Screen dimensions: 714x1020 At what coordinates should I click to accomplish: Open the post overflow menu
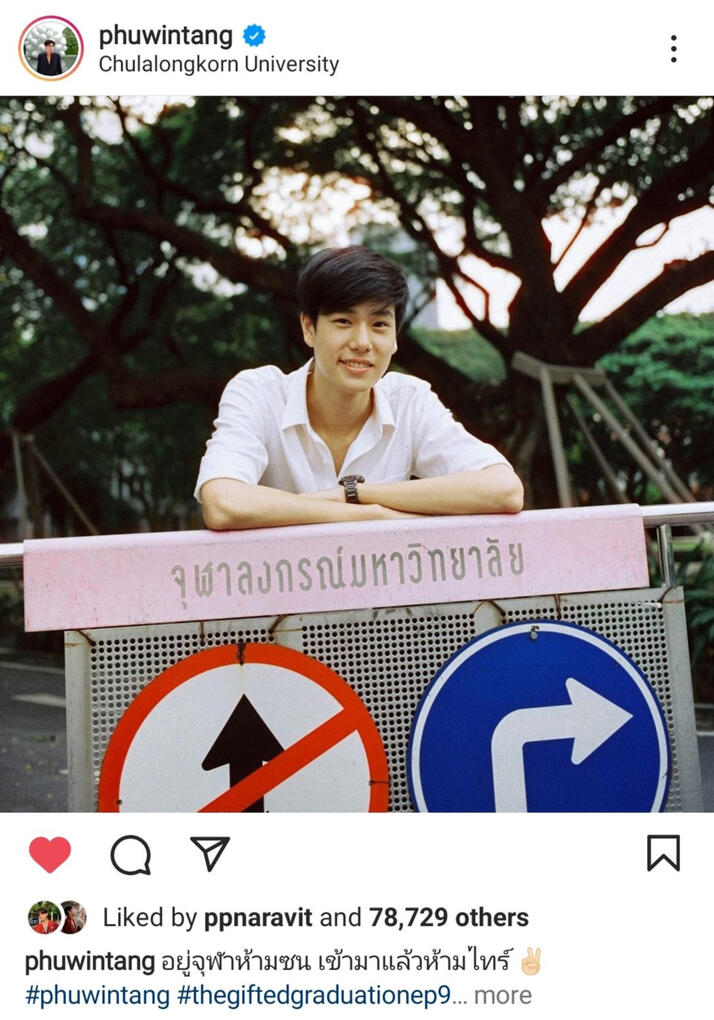673,47
